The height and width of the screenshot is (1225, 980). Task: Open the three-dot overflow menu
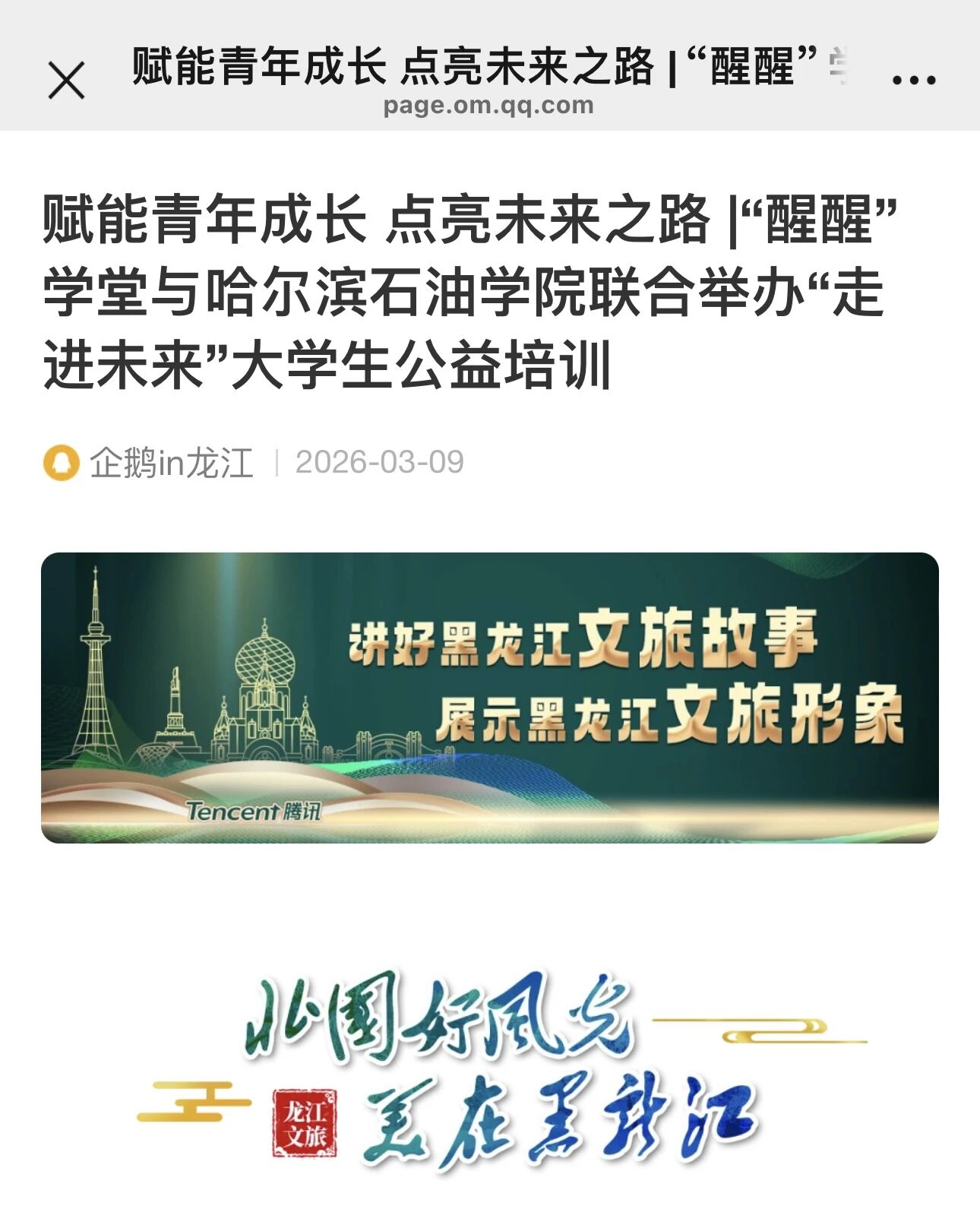[913, 80]
